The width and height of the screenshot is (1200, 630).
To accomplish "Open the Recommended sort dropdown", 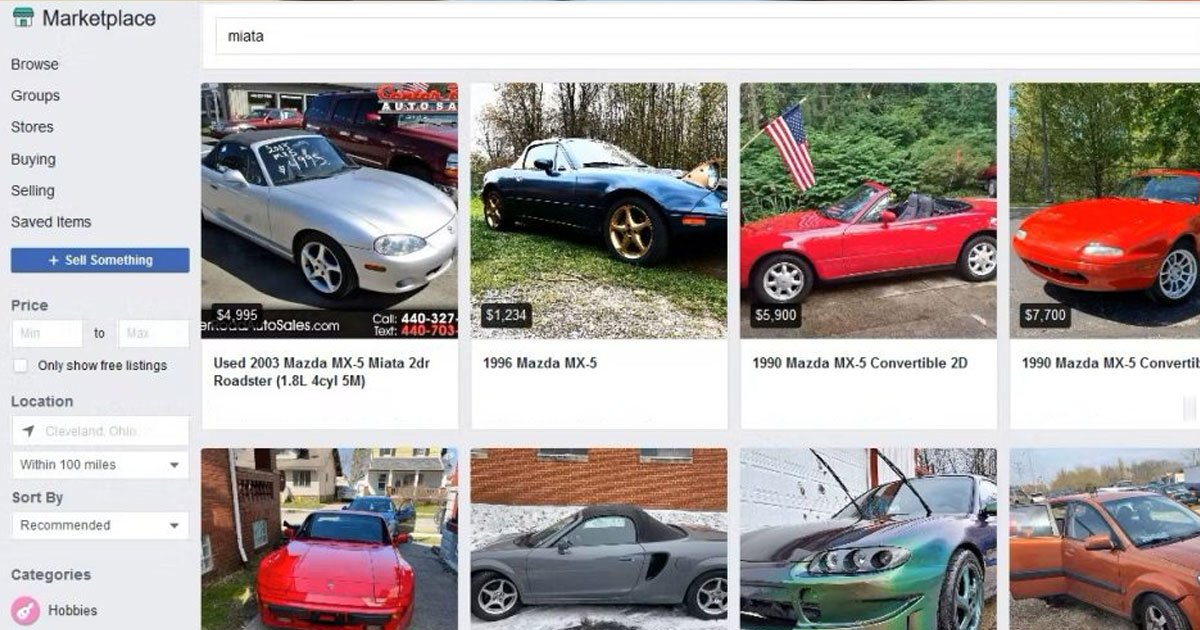I will [100, 525].
